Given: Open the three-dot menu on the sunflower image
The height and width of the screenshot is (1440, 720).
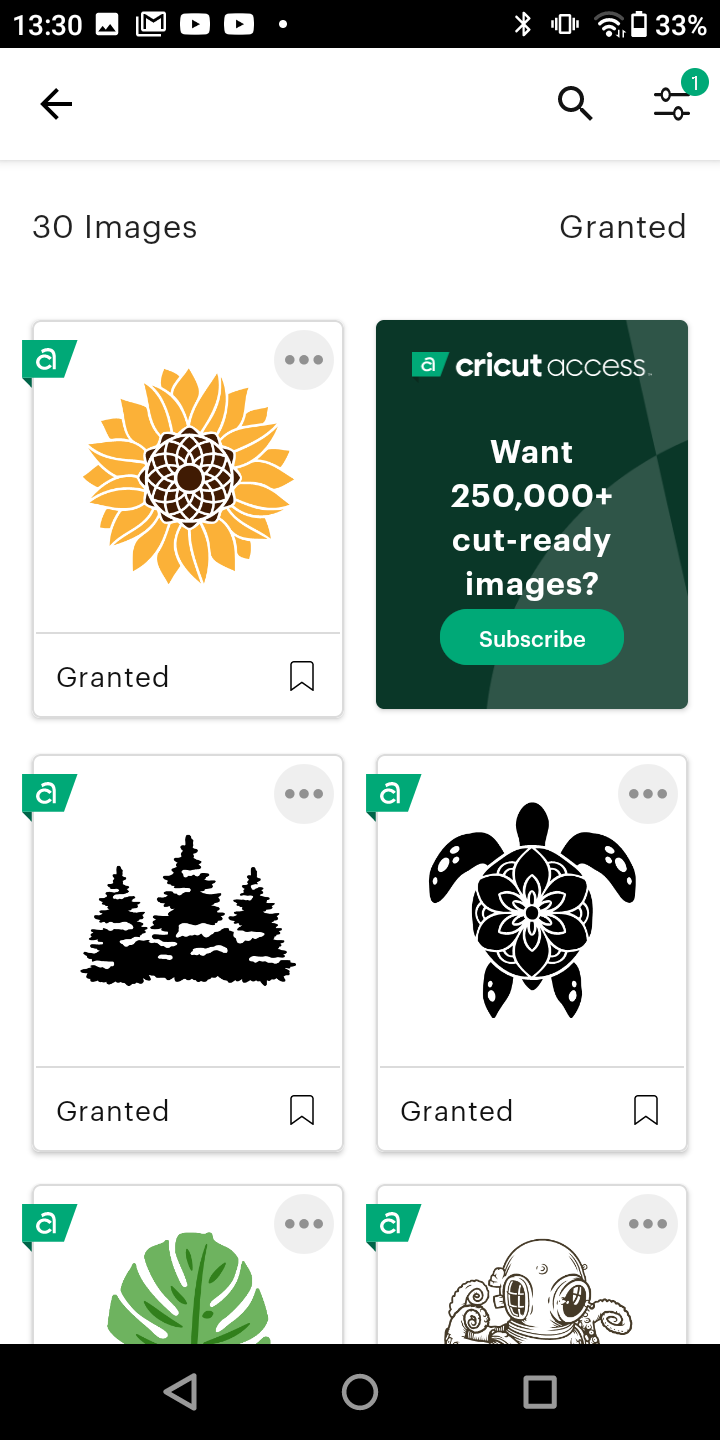Looking at the screenshot, I should (x=303, y=359).
